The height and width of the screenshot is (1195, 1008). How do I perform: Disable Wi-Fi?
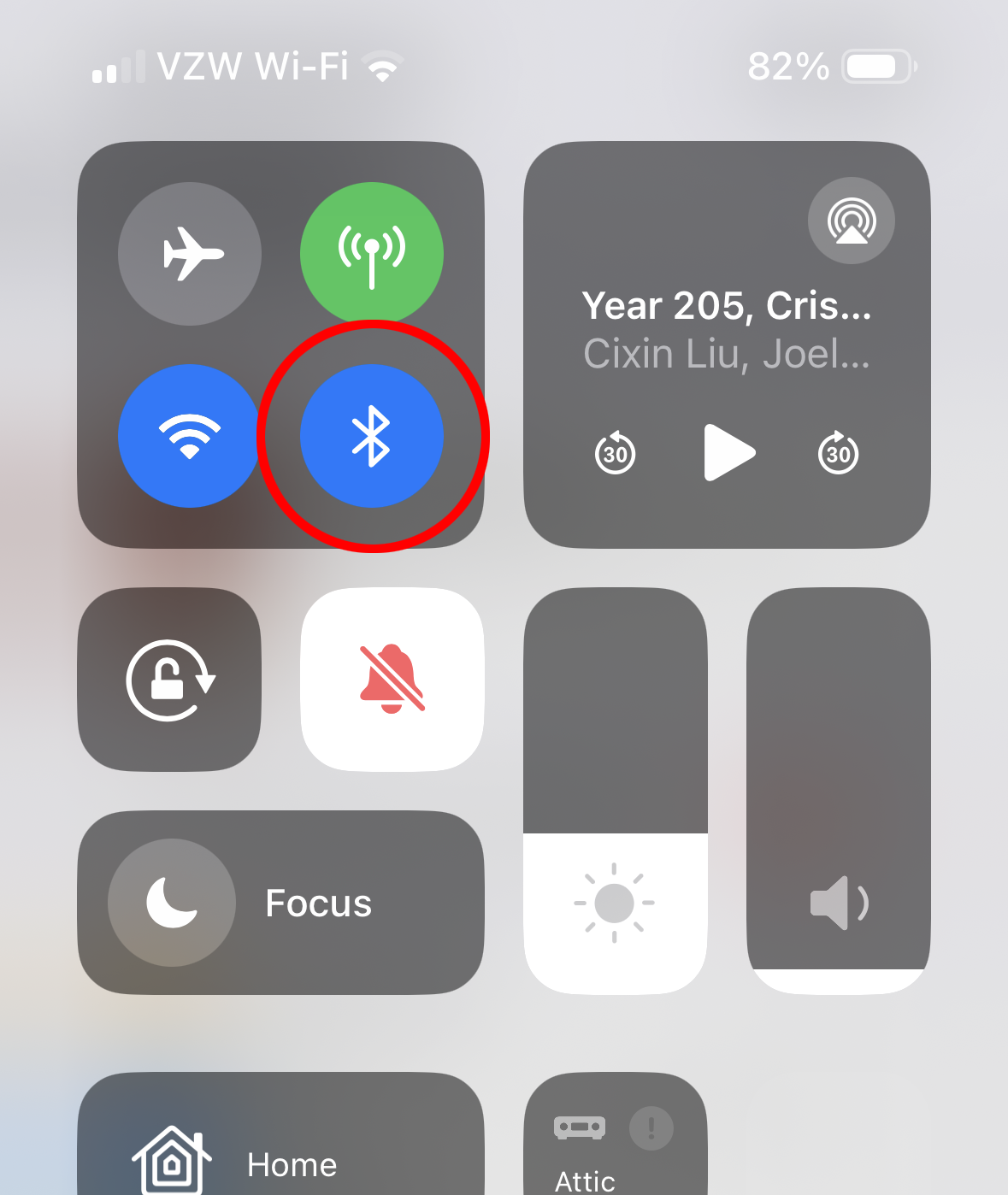189,436
